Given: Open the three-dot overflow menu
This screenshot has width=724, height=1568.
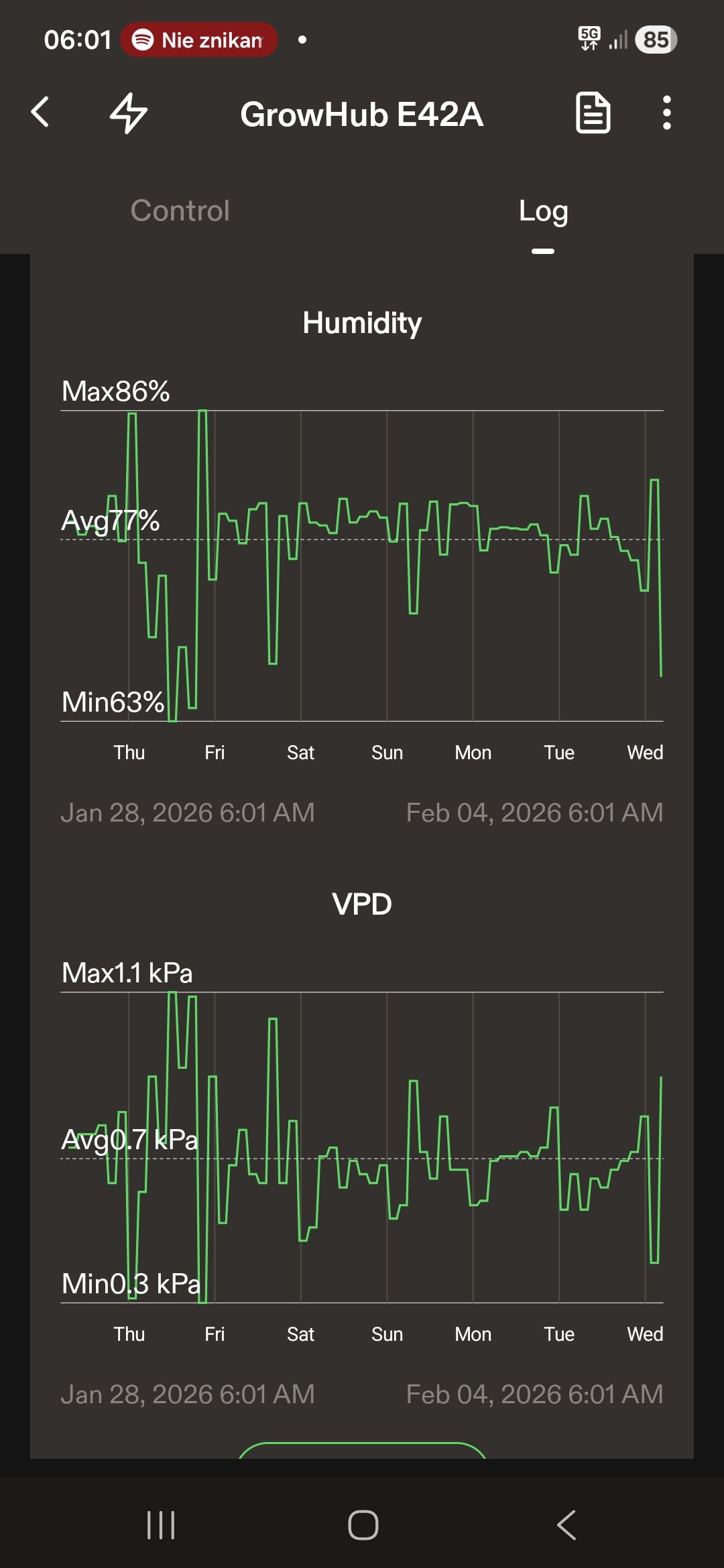Looking at the screenshot, I should [x=666, y=113].
